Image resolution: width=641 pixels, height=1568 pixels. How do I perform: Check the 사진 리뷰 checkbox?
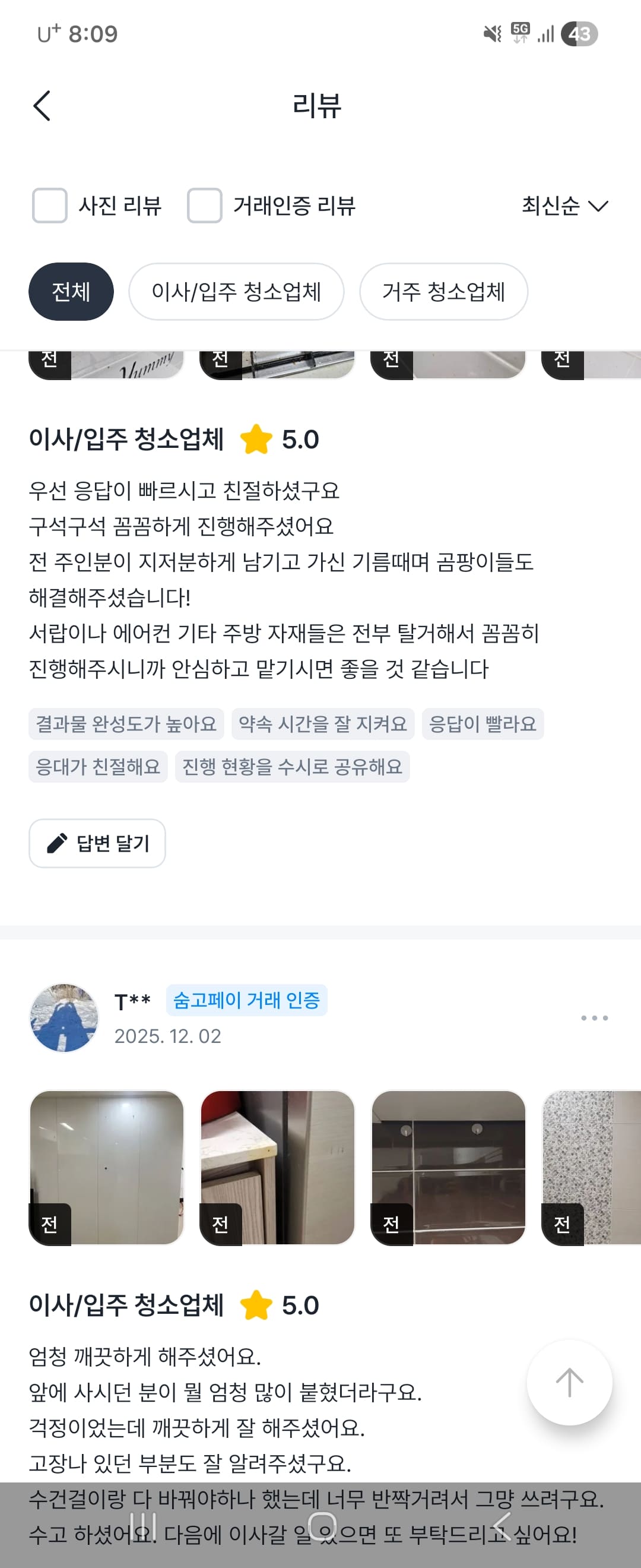click(x=50, y=206)
